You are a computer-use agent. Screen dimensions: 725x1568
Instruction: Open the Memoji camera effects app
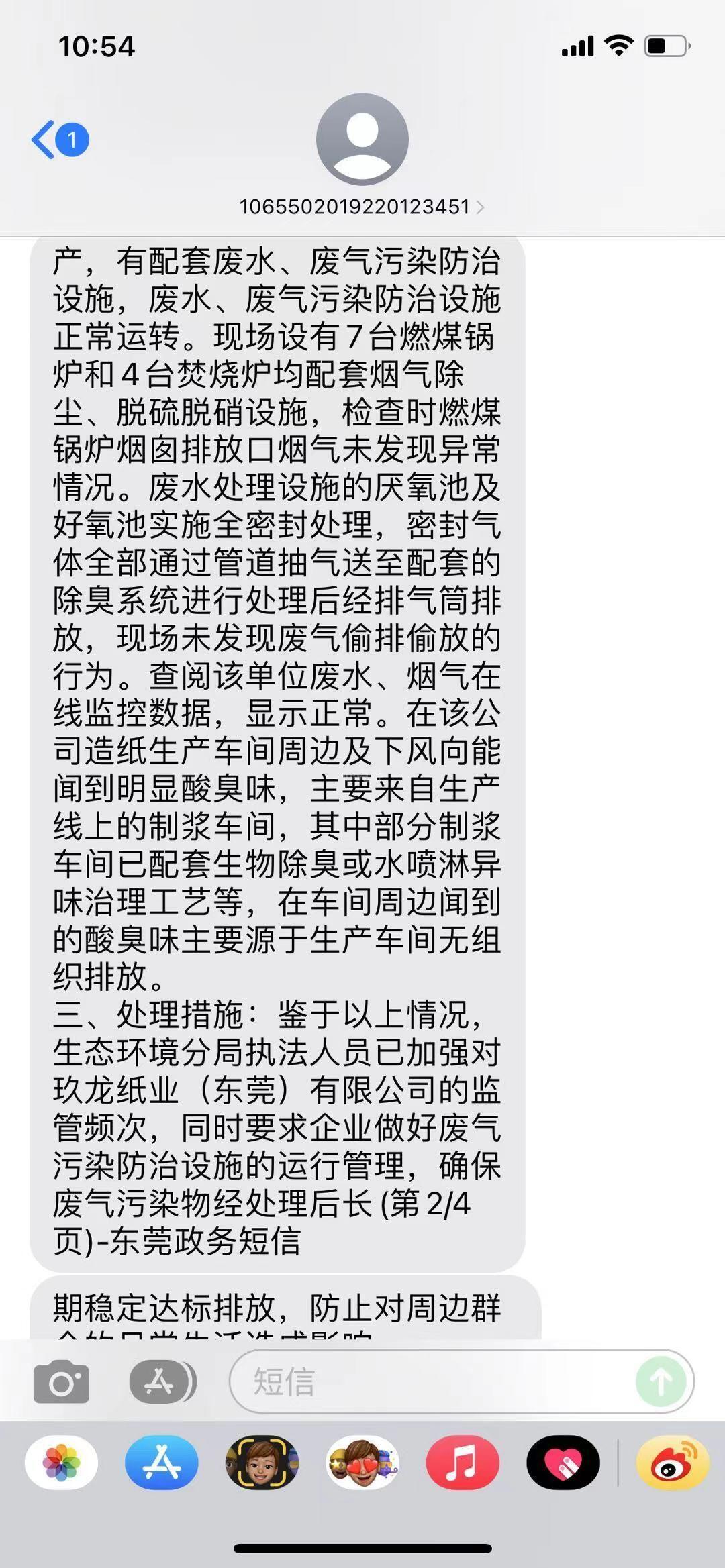coord(262,1463)
